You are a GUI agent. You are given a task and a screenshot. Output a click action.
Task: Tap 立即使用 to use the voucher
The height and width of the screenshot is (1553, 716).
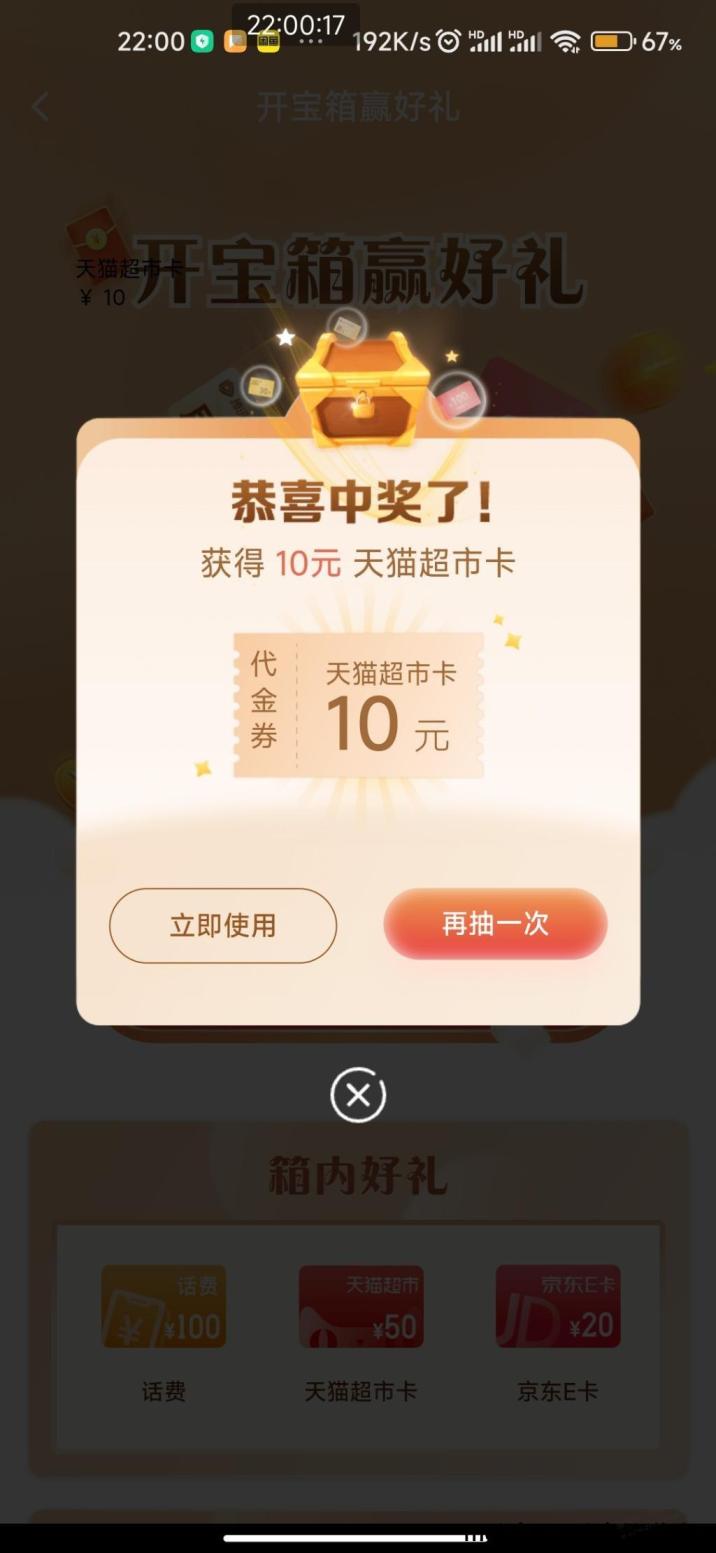pos(222,925)
